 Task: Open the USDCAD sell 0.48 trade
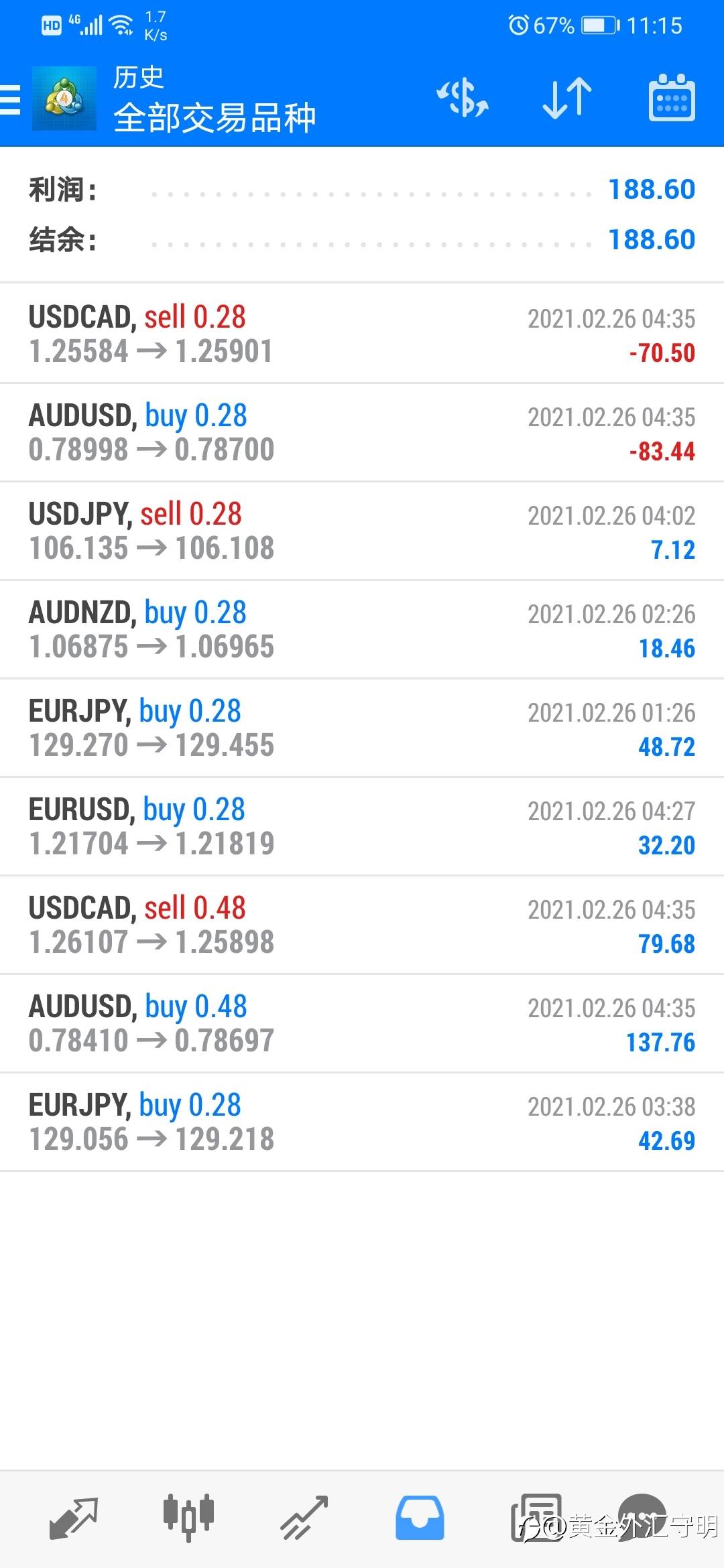[x=362, y=925]
